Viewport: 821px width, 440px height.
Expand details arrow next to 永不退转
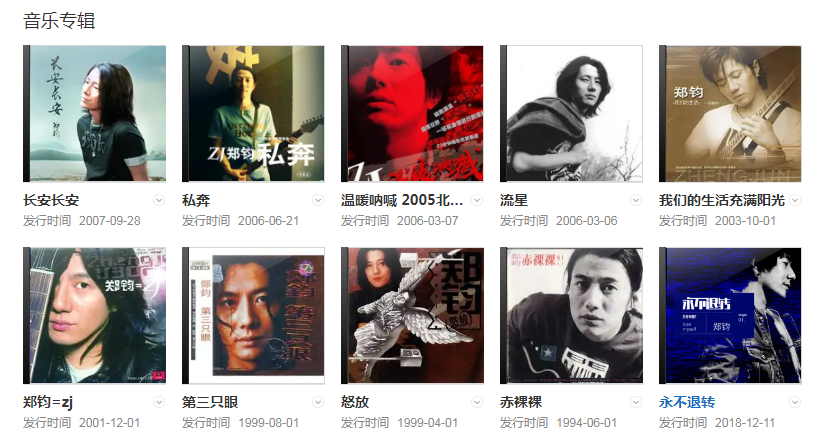pos(795,402)
